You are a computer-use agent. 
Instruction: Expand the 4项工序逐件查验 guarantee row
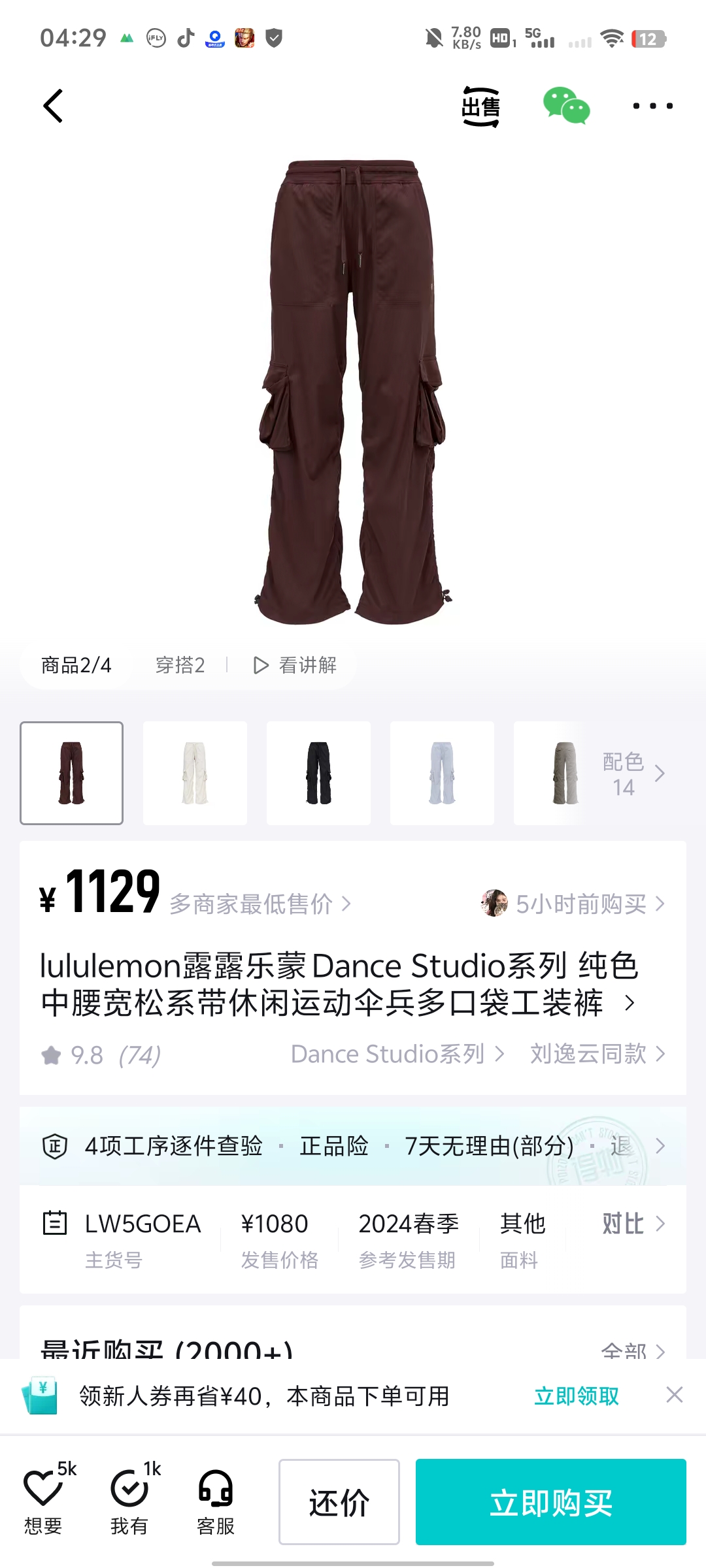tap(353, 1146)
